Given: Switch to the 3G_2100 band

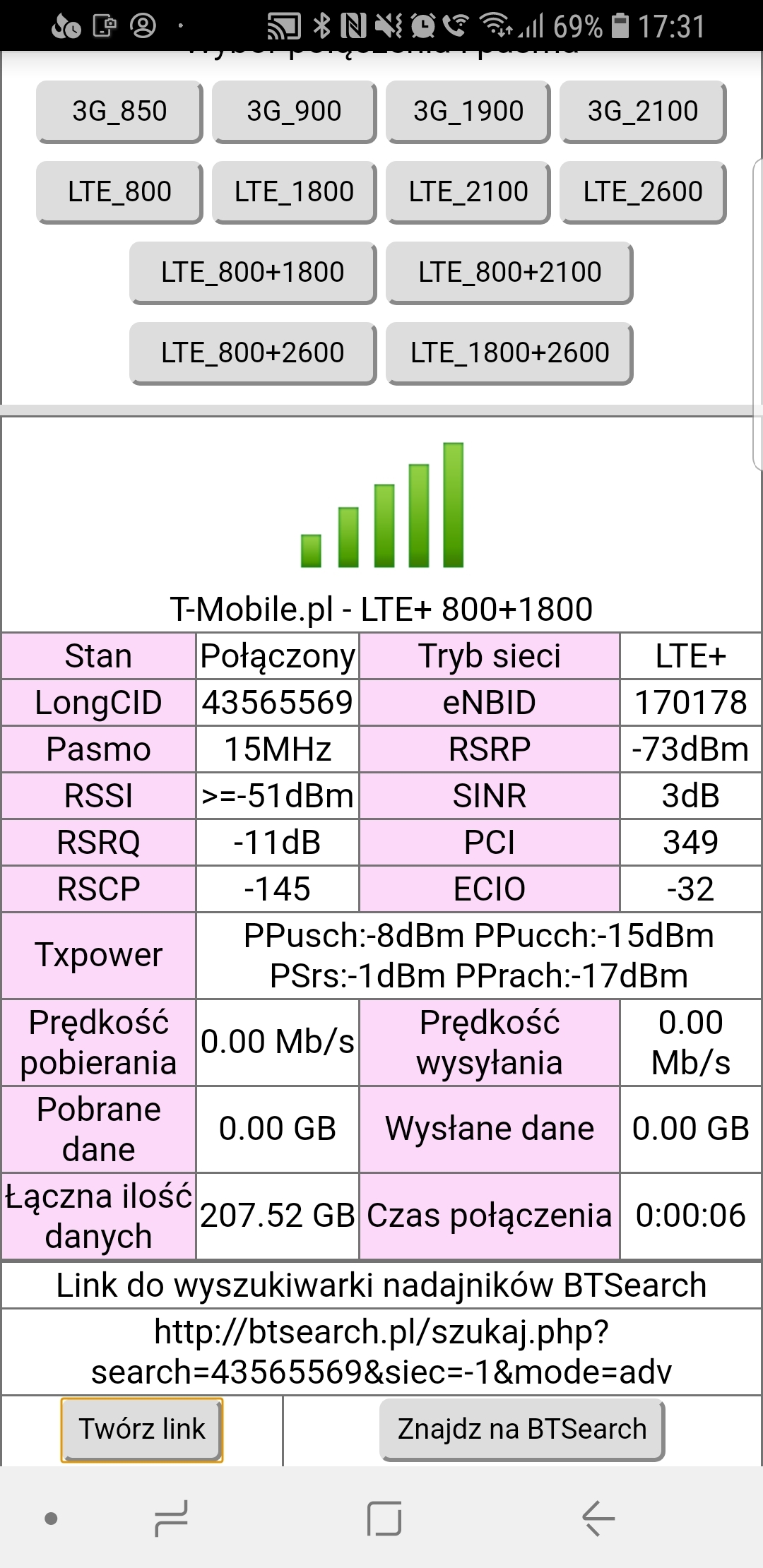Looking at the screenshot, I should point(643,112).
